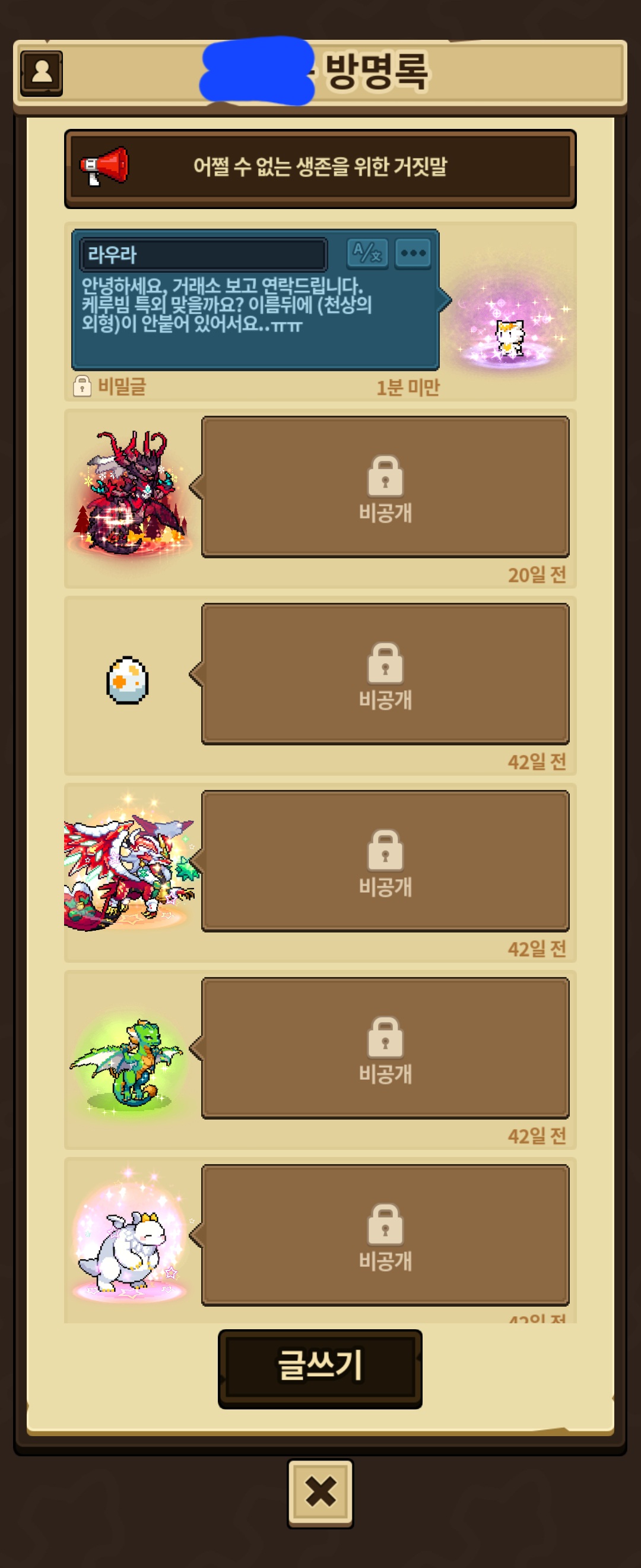The width and height of the screenshot is (641, 1568).
Task: Open the profile icon in the header
Action: click(x=42, y=73)
